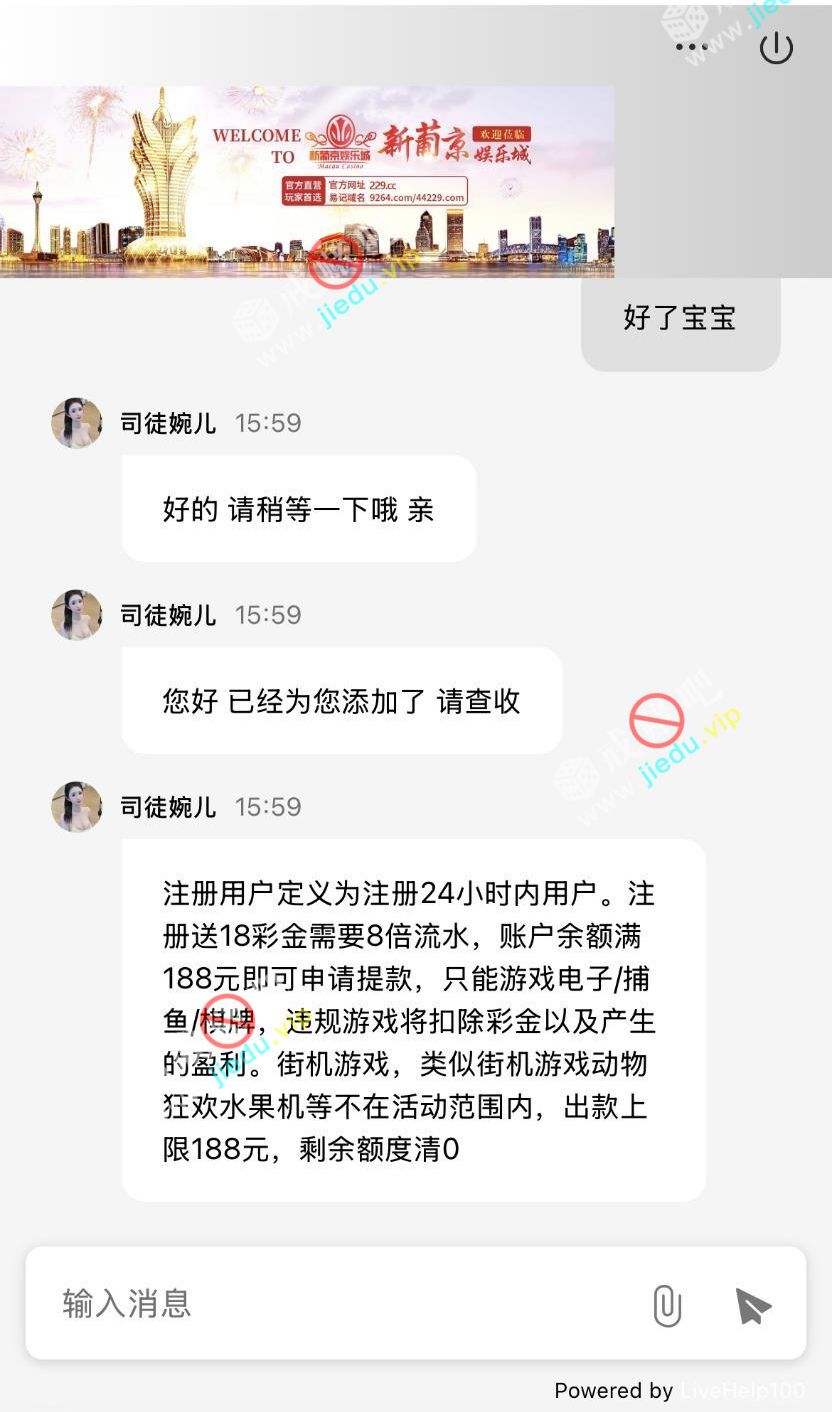Open the 新葡京 casino banner image
The width and height of the screenshot is (832, 1412).
[306, 181]
